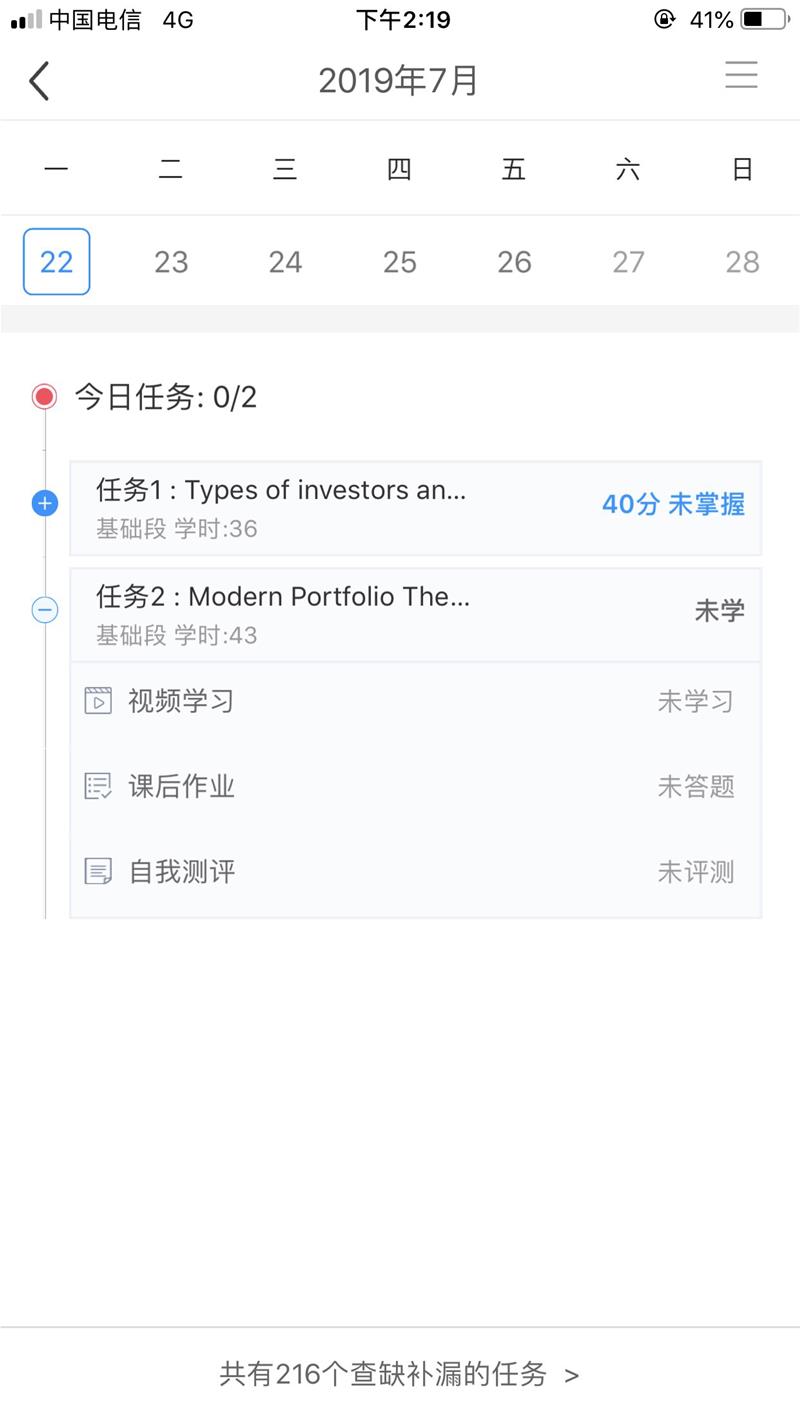
Task: Open the hamburger menu icon
Action: click(x=741, y=75)
